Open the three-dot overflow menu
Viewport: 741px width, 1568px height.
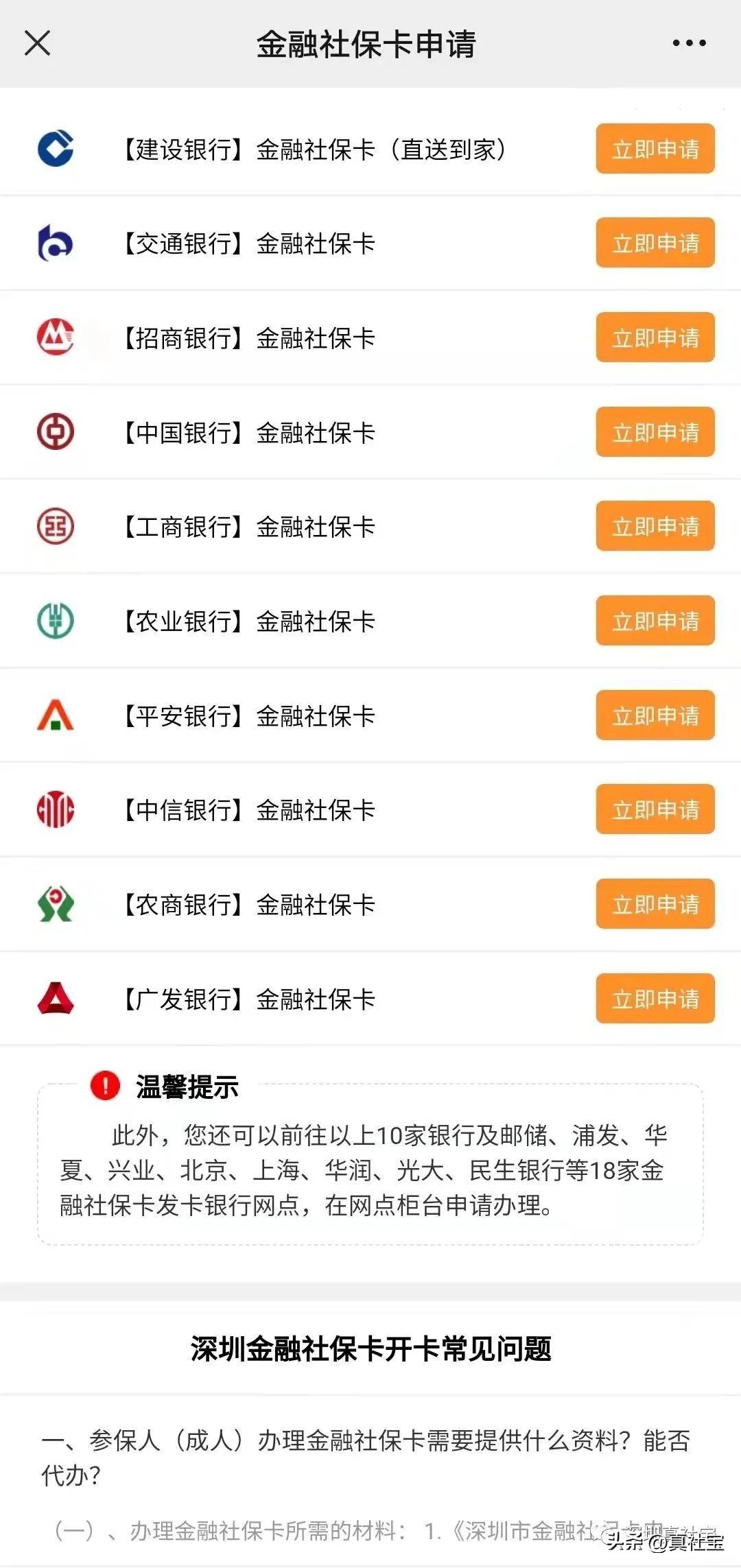coord(689,43)
